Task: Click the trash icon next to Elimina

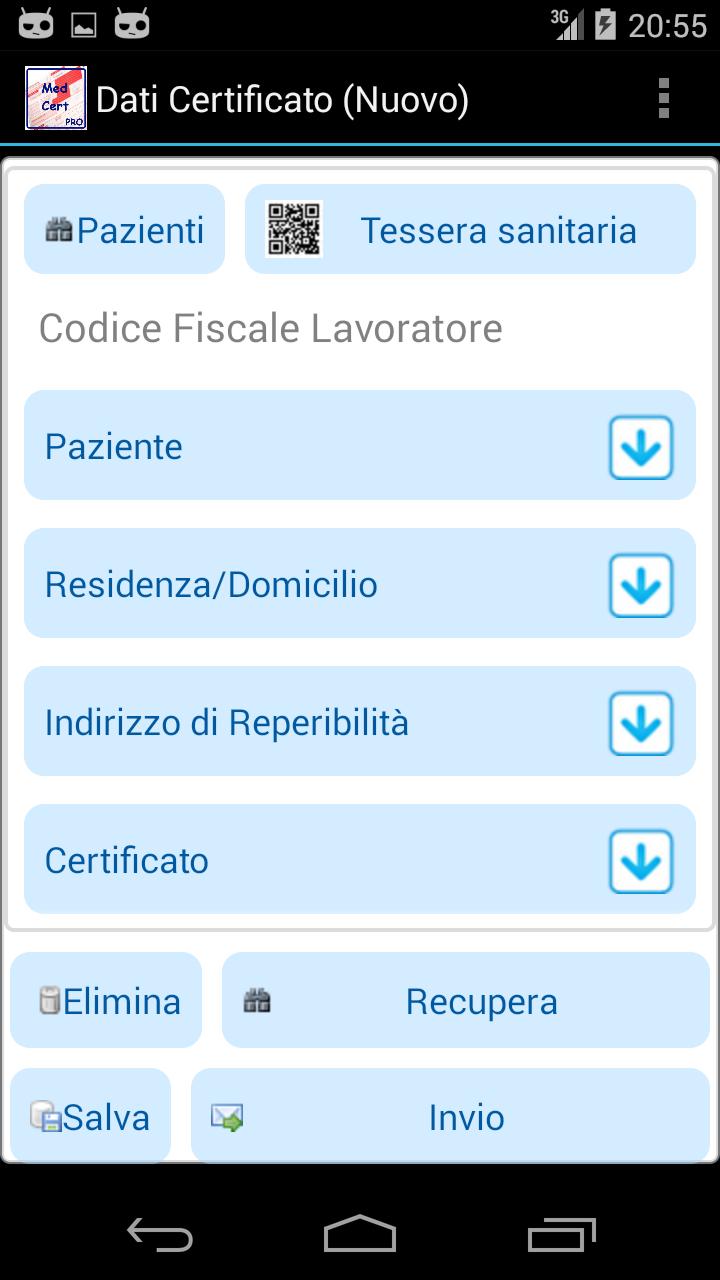Action: click(50, 999)
